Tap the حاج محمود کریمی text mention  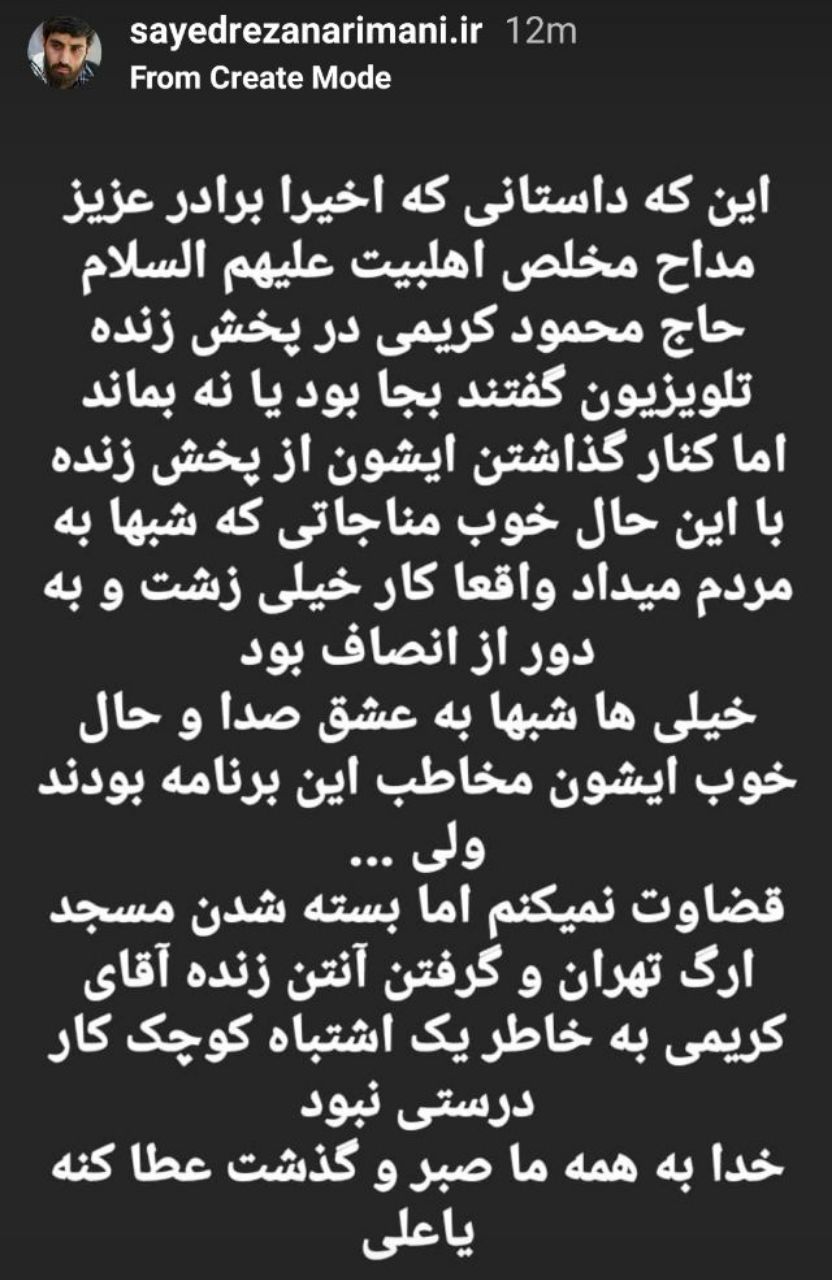(570, 330)
